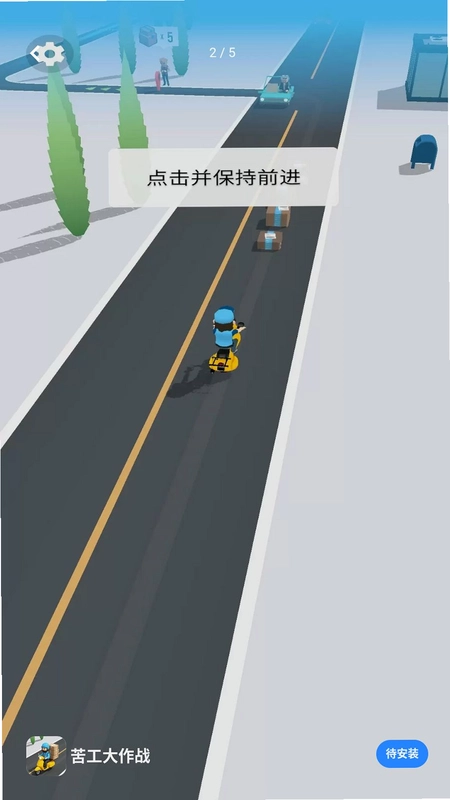Open the 苦工大作战 app icon
The width and height of the screenshot is (450, 800).
click(46, 756)
